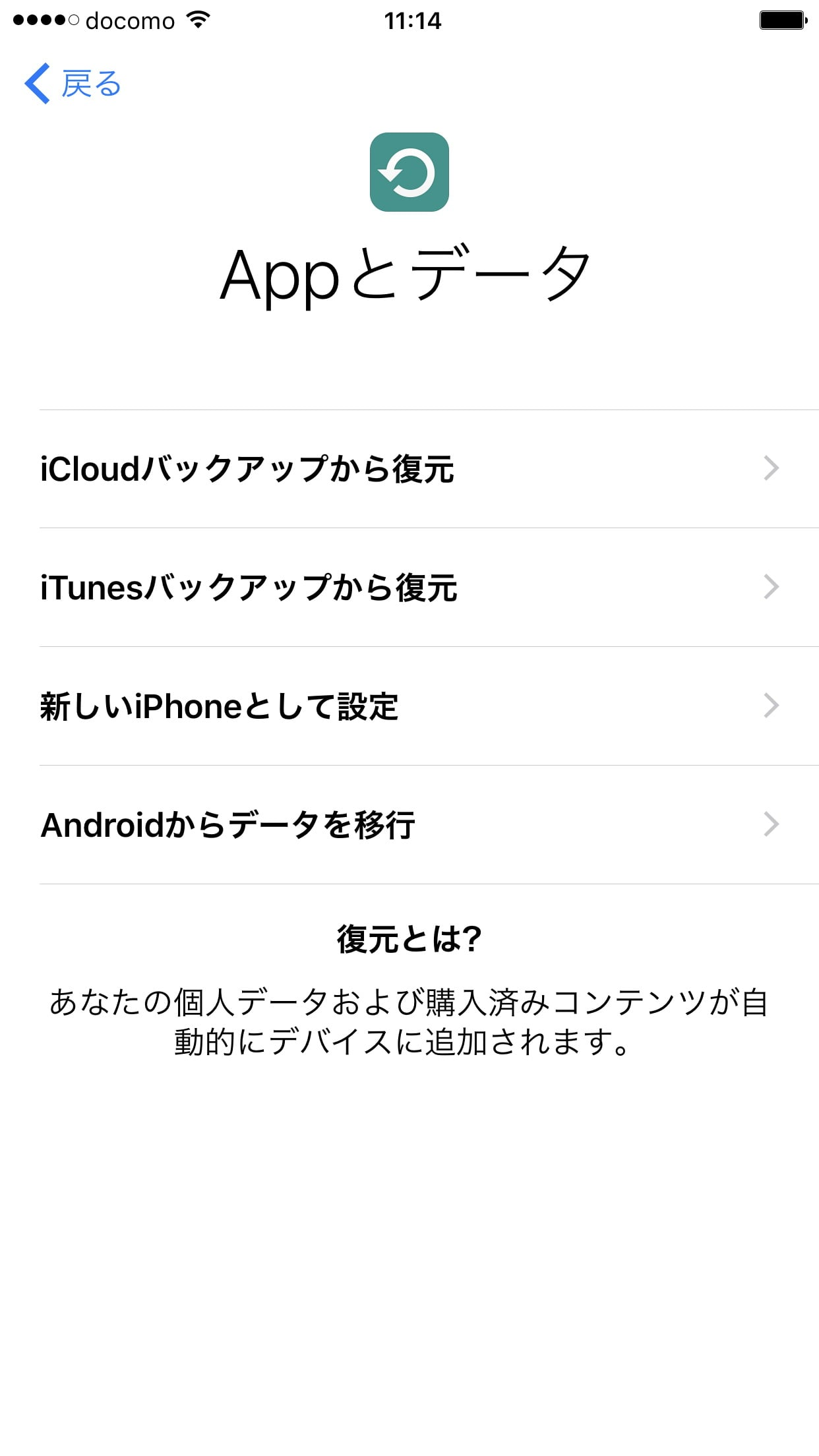
Task: Tap the battery icon in the status bar
Action: [x=780, y=20]
